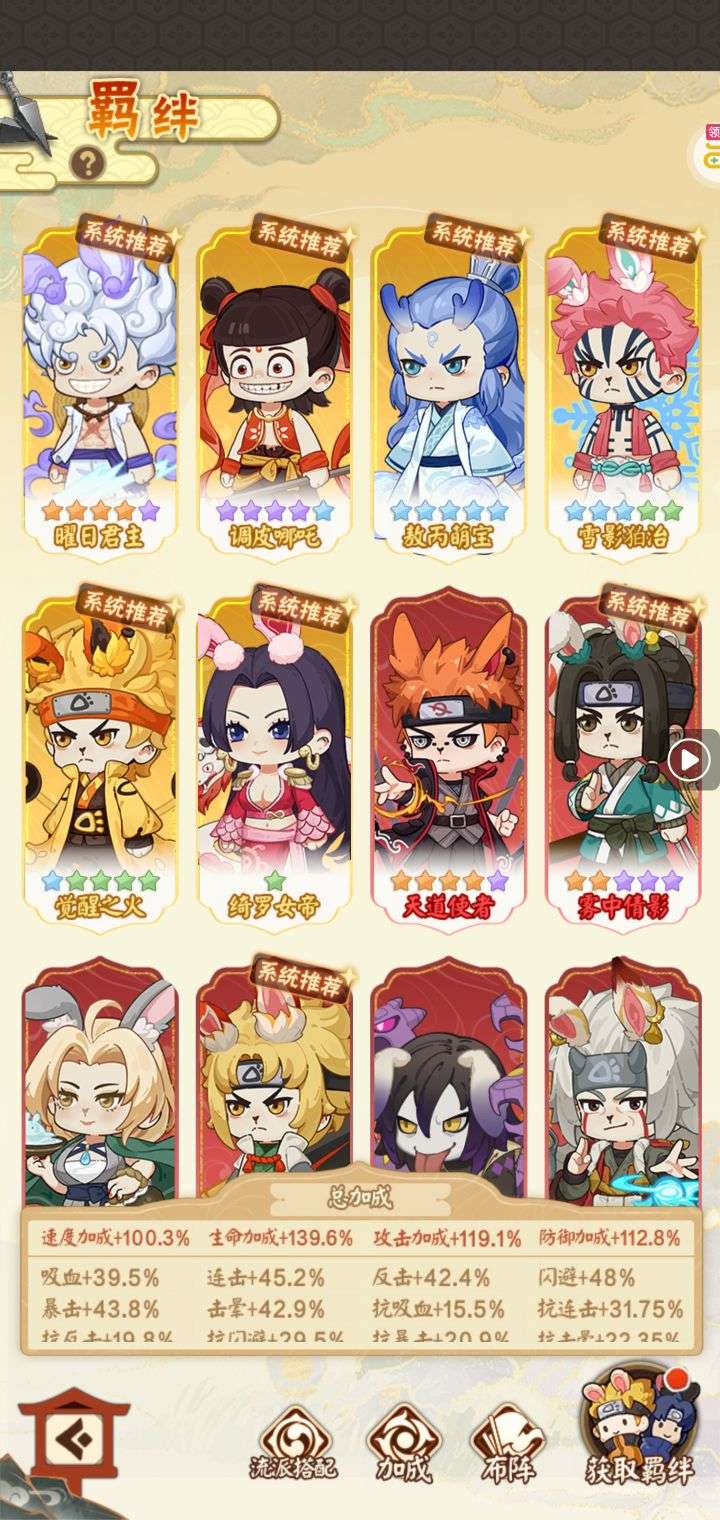Open the question mark help icon

(88, 162)
